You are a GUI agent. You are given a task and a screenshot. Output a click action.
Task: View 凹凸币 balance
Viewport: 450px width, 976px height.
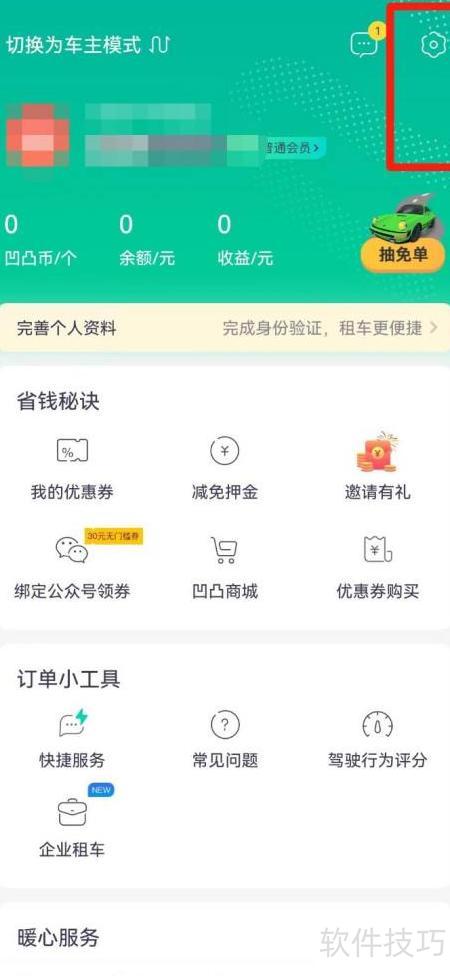click(40, 242)
